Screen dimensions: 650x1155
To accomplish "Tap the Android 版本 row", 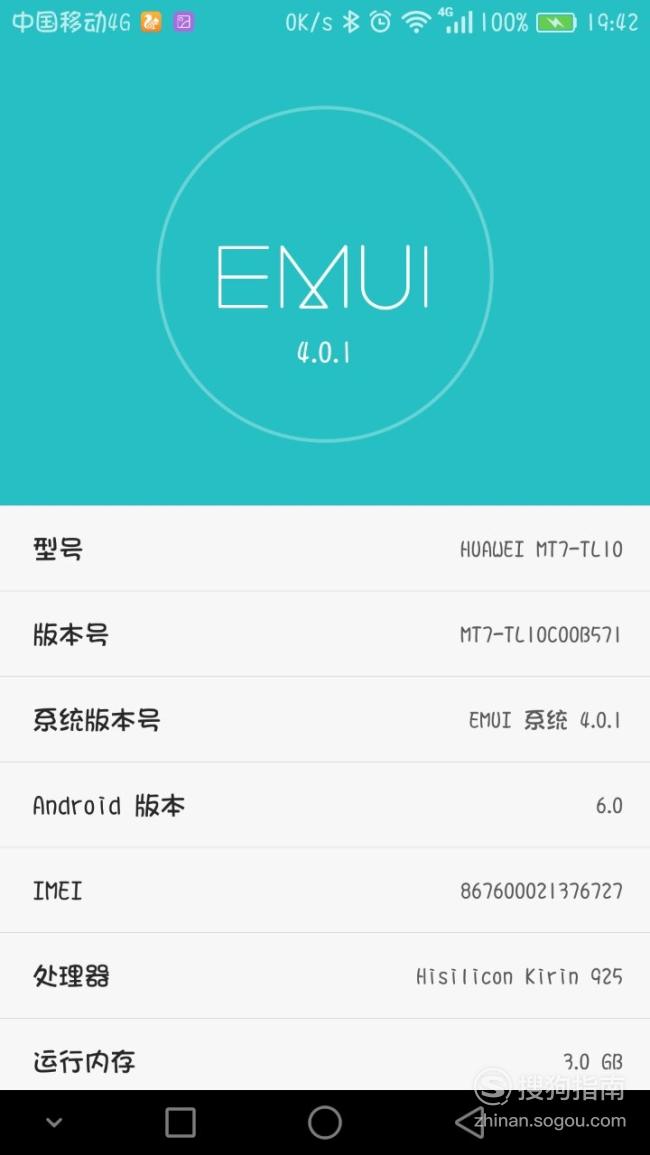I will [325, 805].
